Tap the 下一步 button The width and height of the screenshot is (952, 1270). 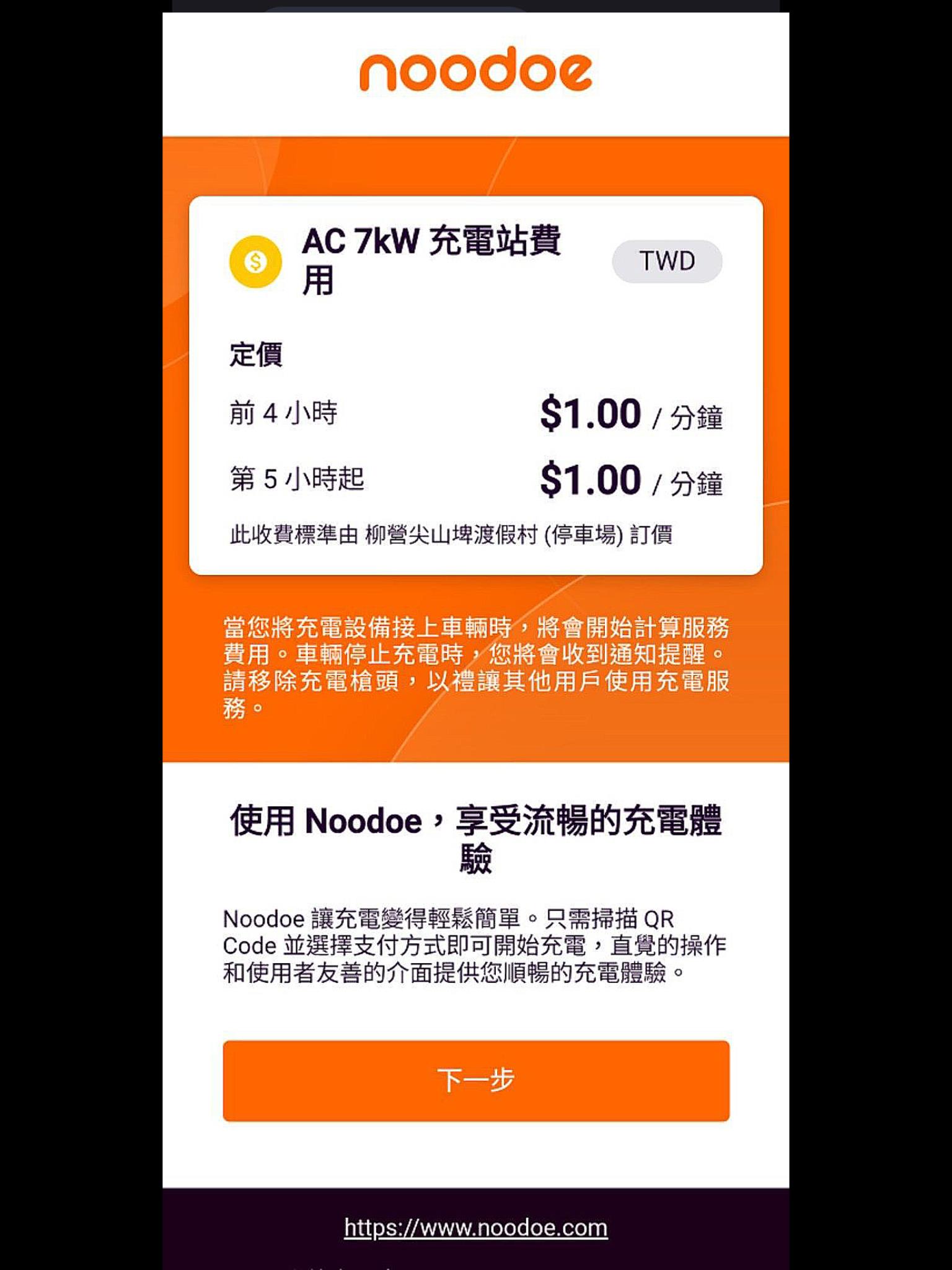[x=476, y=1080]
